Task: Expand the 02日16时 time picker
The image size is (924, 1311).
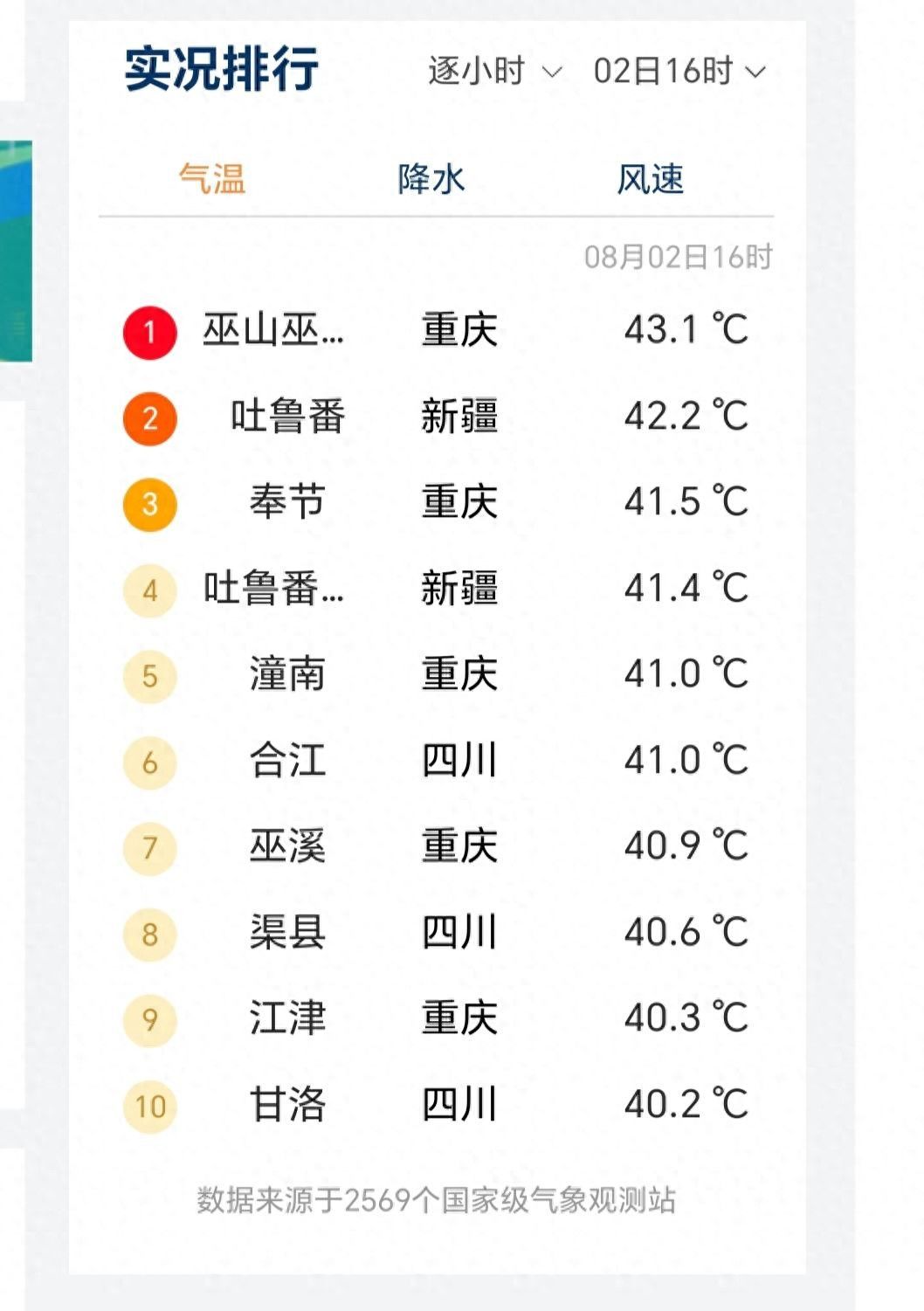Action: [x=679, y=71]
